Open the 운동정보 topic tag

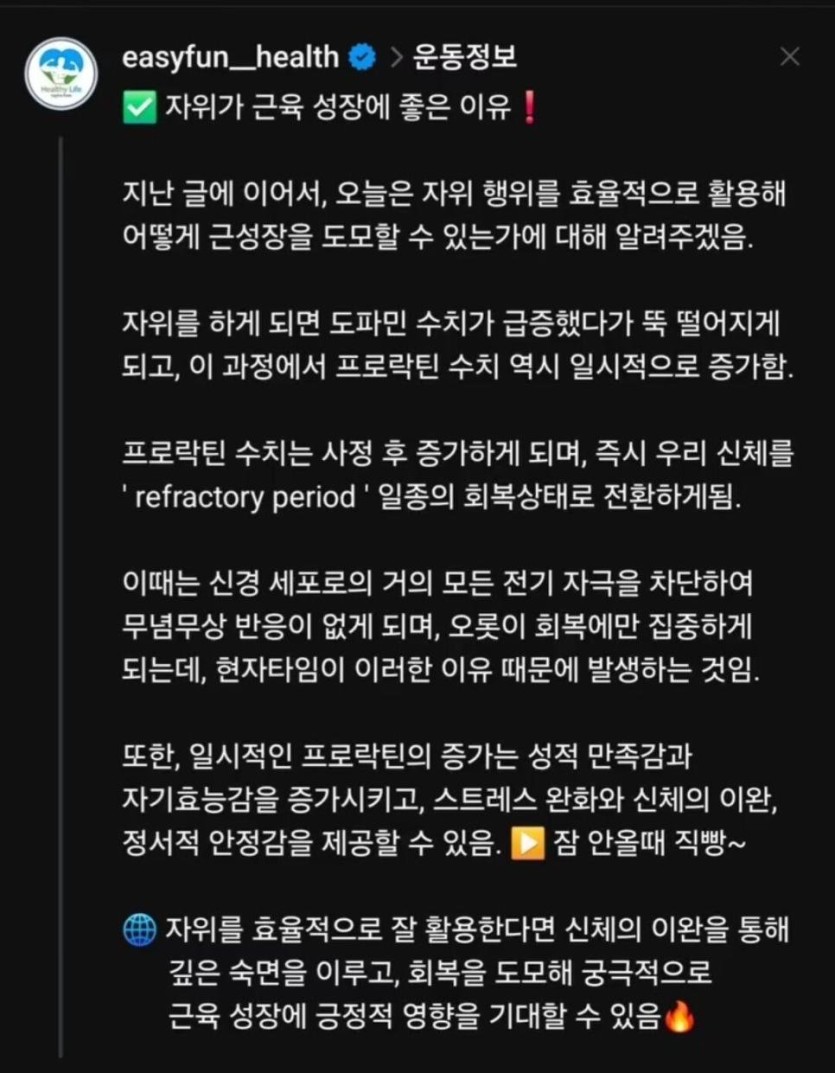[465, 57]
